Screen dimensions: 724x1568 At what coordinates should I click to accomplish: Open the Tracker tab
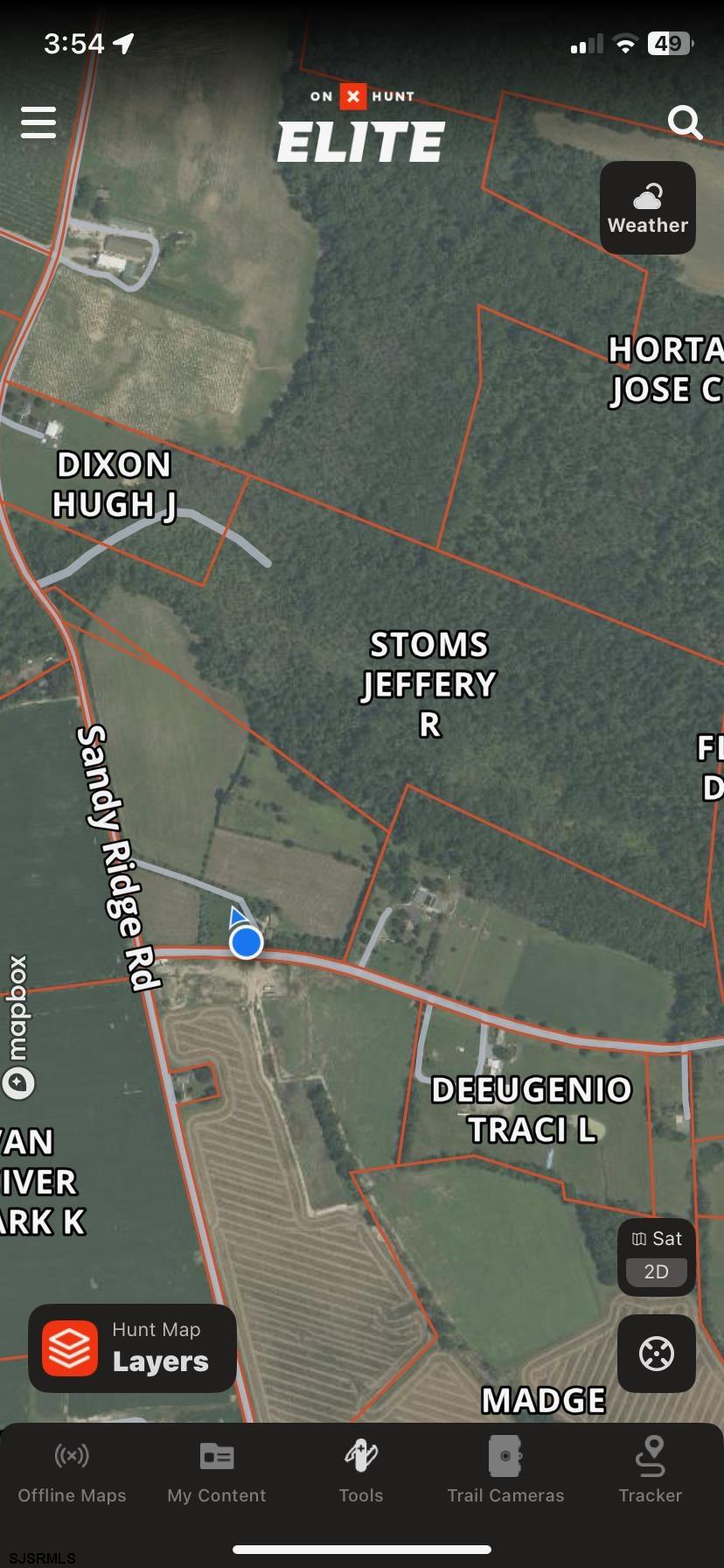[x=650, y=1473]
